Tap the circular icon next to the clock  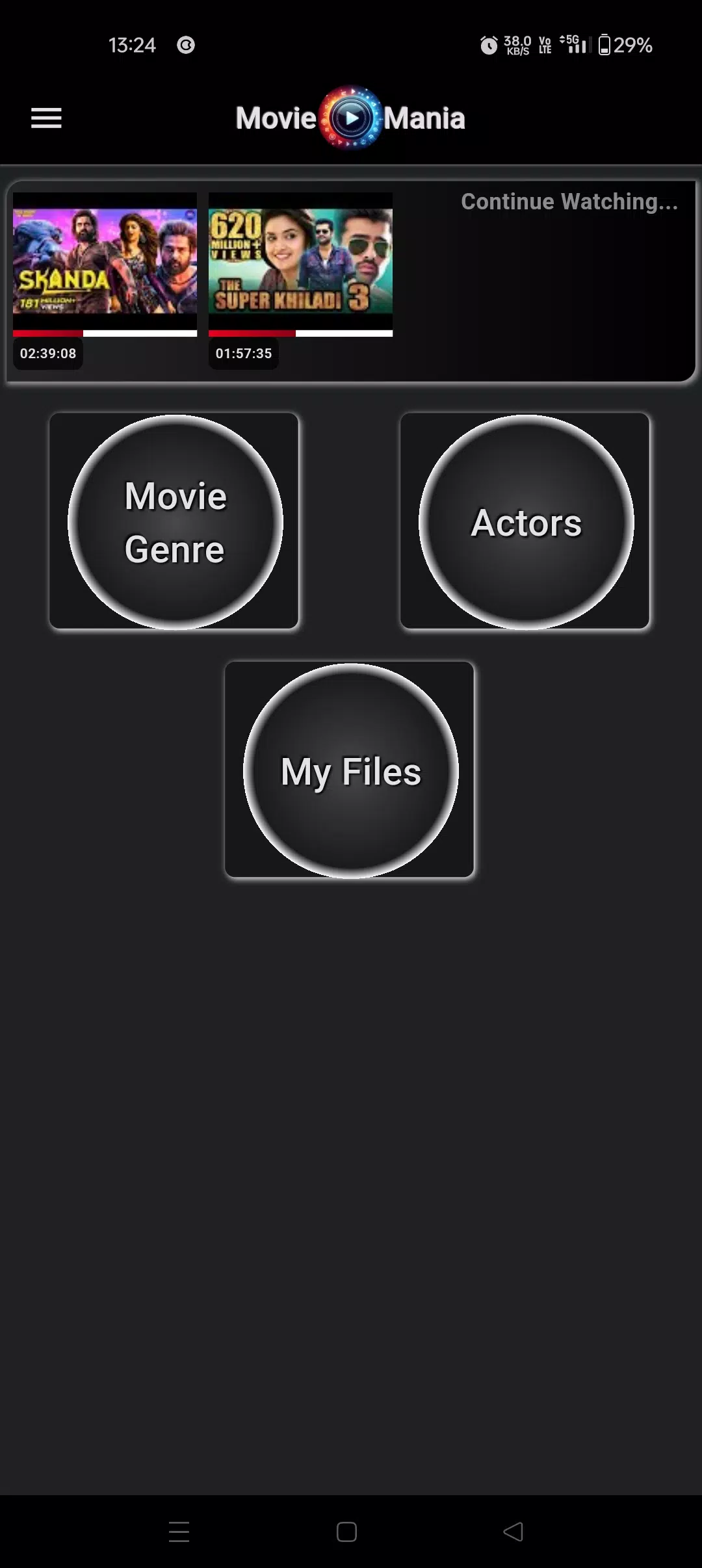coord(184,46)
